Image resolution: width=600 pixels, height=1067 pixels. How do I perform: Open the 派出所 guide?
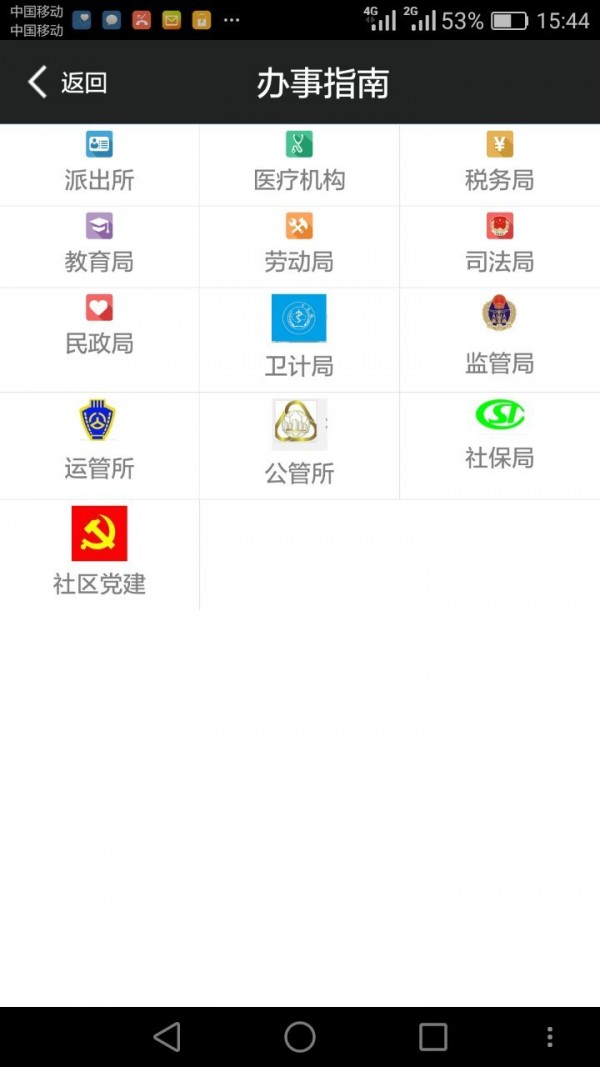(99, 164)
